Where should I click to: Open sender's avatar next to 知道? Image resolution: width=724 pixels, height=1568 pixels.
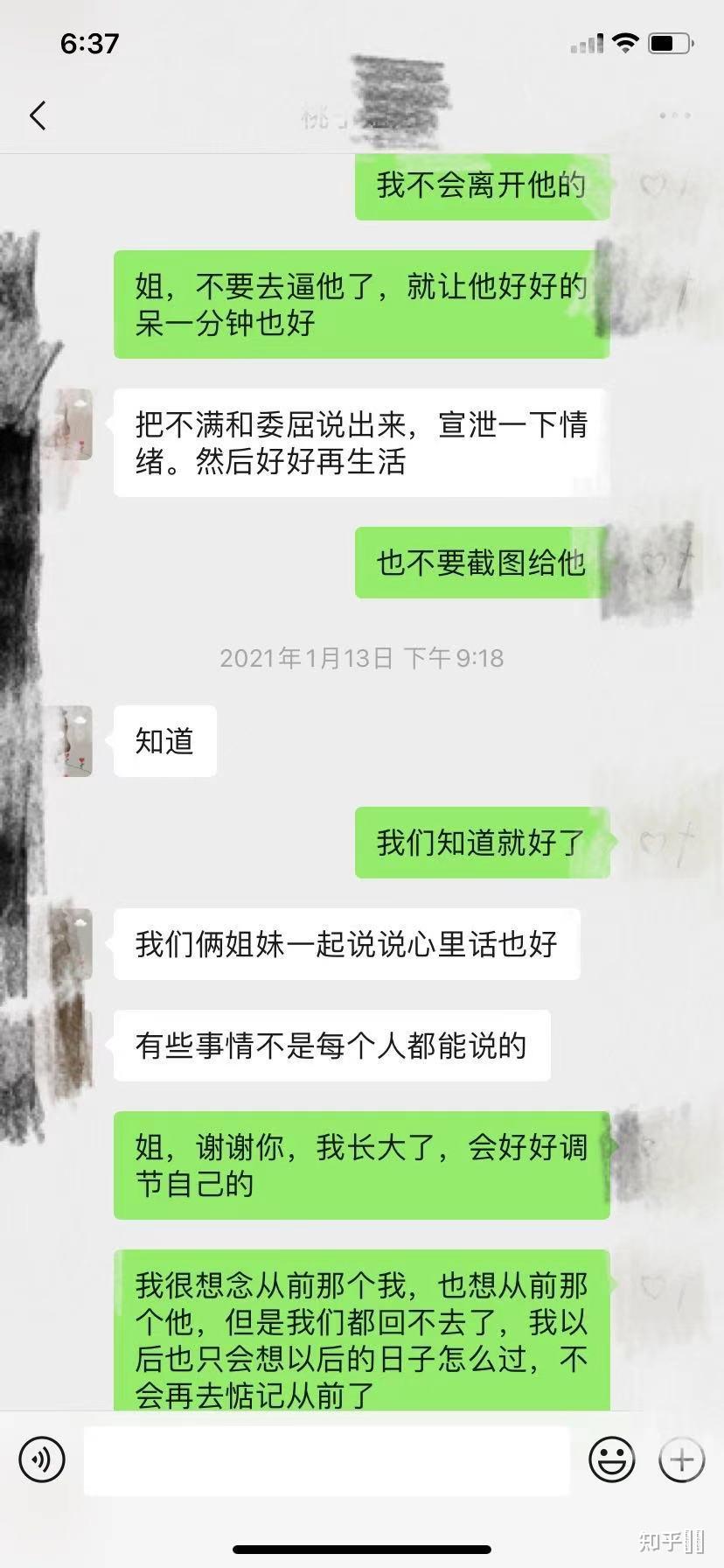click(x=72, y=740)
